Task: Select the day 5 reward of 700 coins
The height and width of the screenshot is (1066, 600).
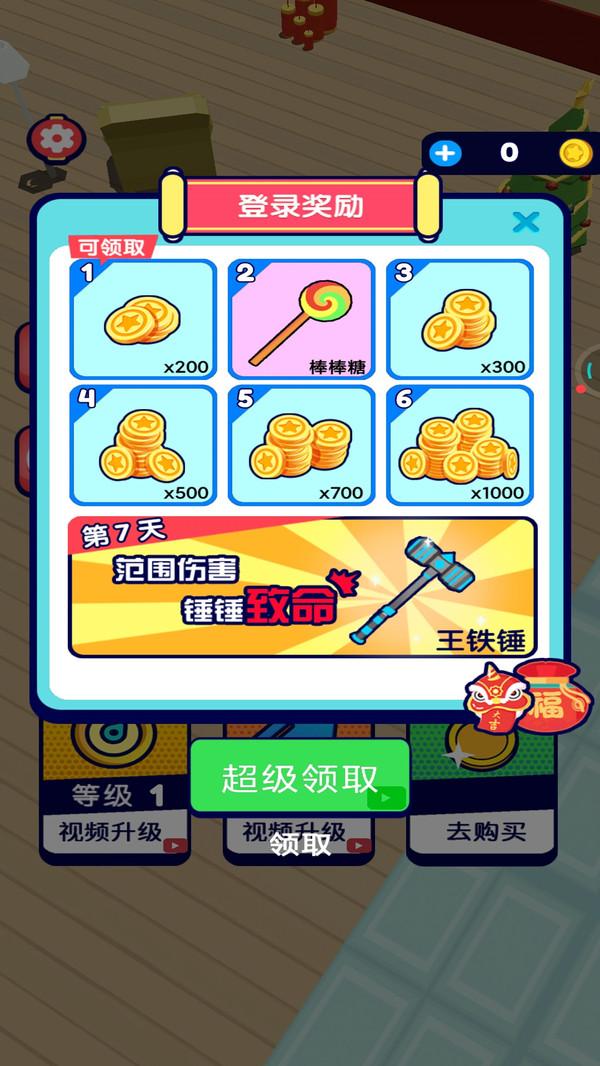Action: tap(301, 445)
